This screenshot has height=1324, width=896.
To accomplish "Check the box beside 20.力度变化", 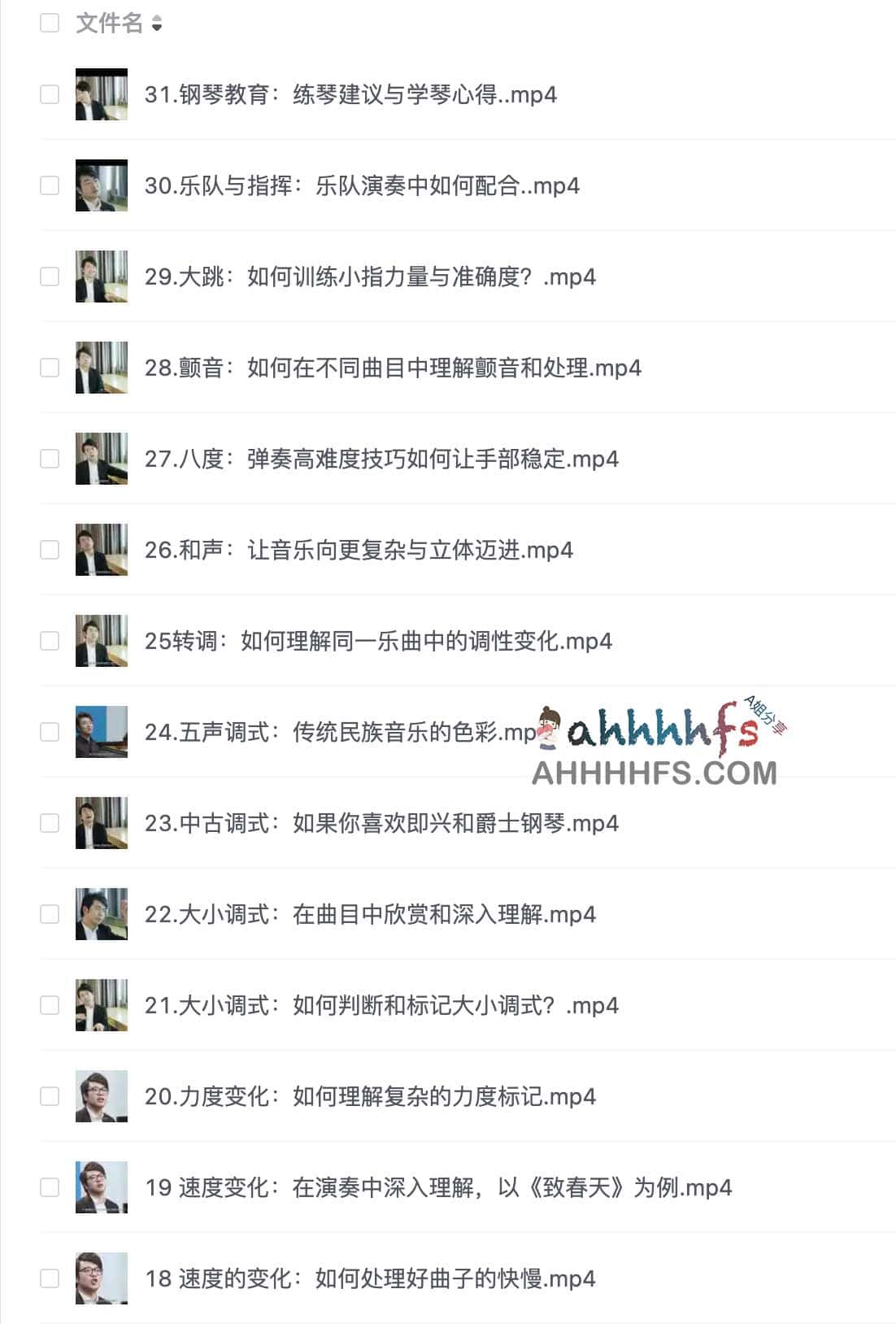I will (x=50, y=1096).
